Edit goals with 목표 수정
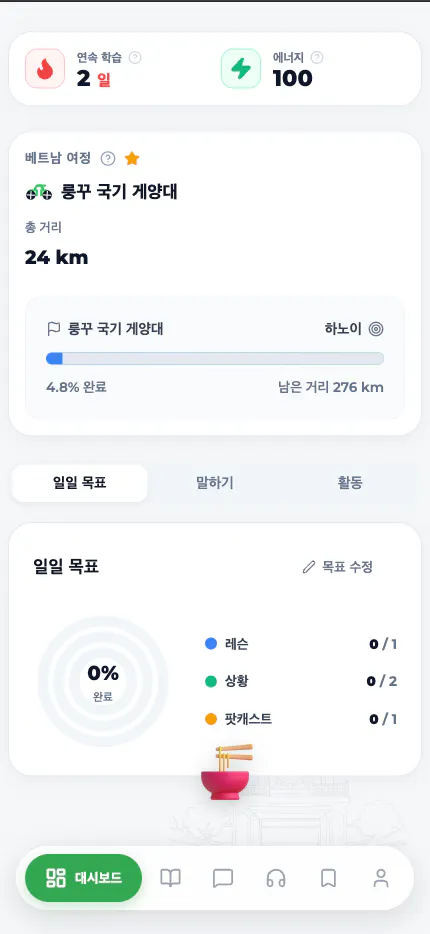This screenshot has width=430, height=934. tap(338, 566)
